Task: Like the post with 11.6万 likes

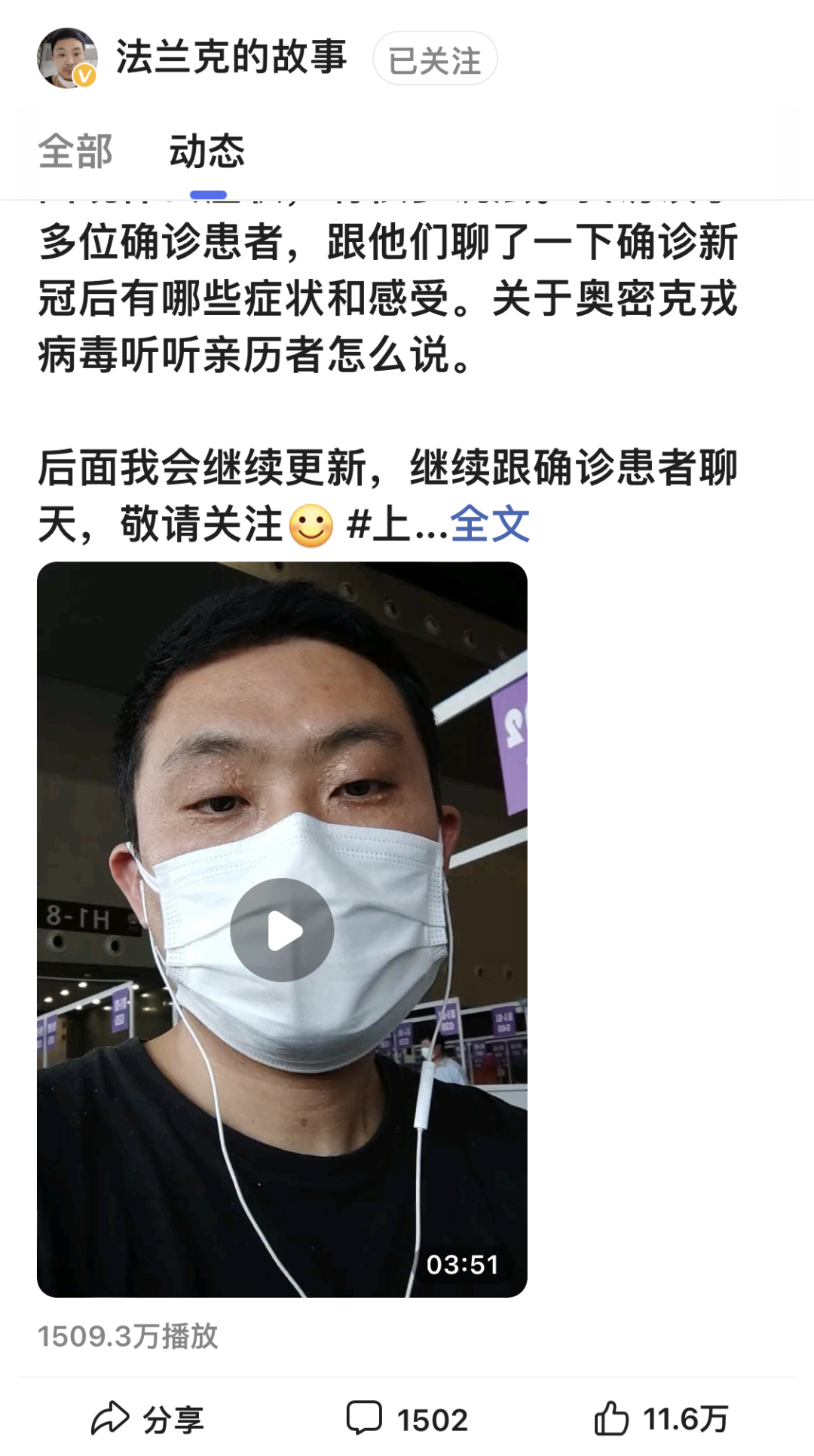Action: (x=662, y=1420)
